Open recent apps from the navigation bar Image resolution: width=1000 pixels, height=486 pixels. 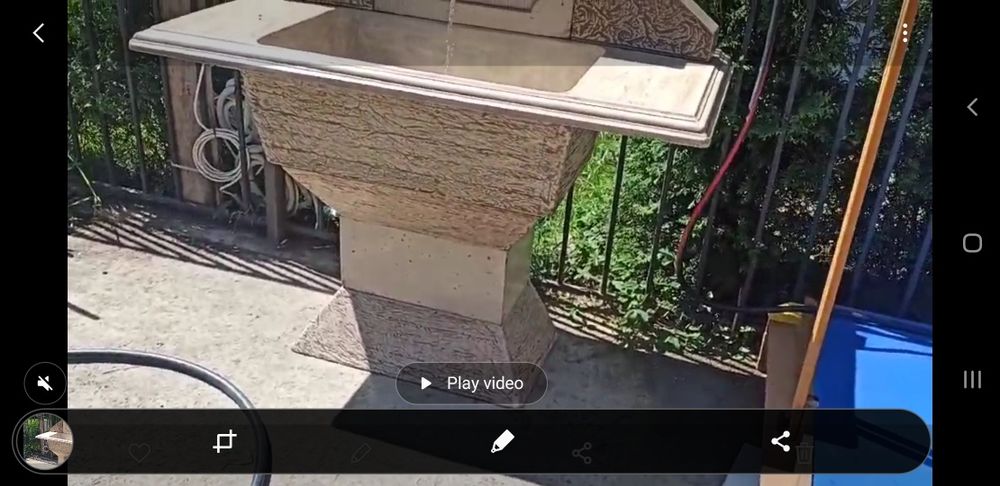pyautogui.click(x=972, y=379)
